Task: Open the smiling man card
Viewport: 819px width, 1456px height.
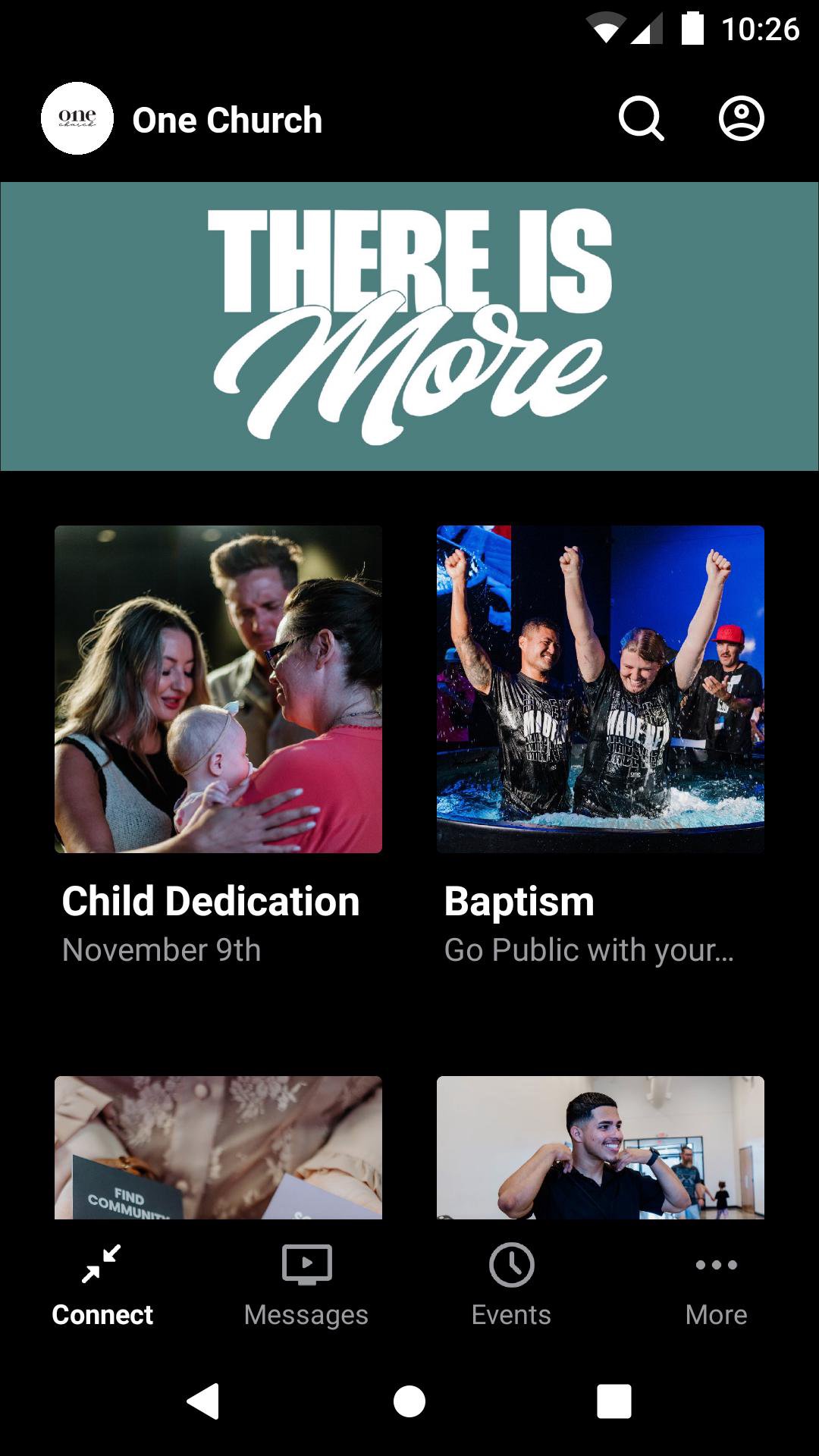Action: pos(600,1147)
